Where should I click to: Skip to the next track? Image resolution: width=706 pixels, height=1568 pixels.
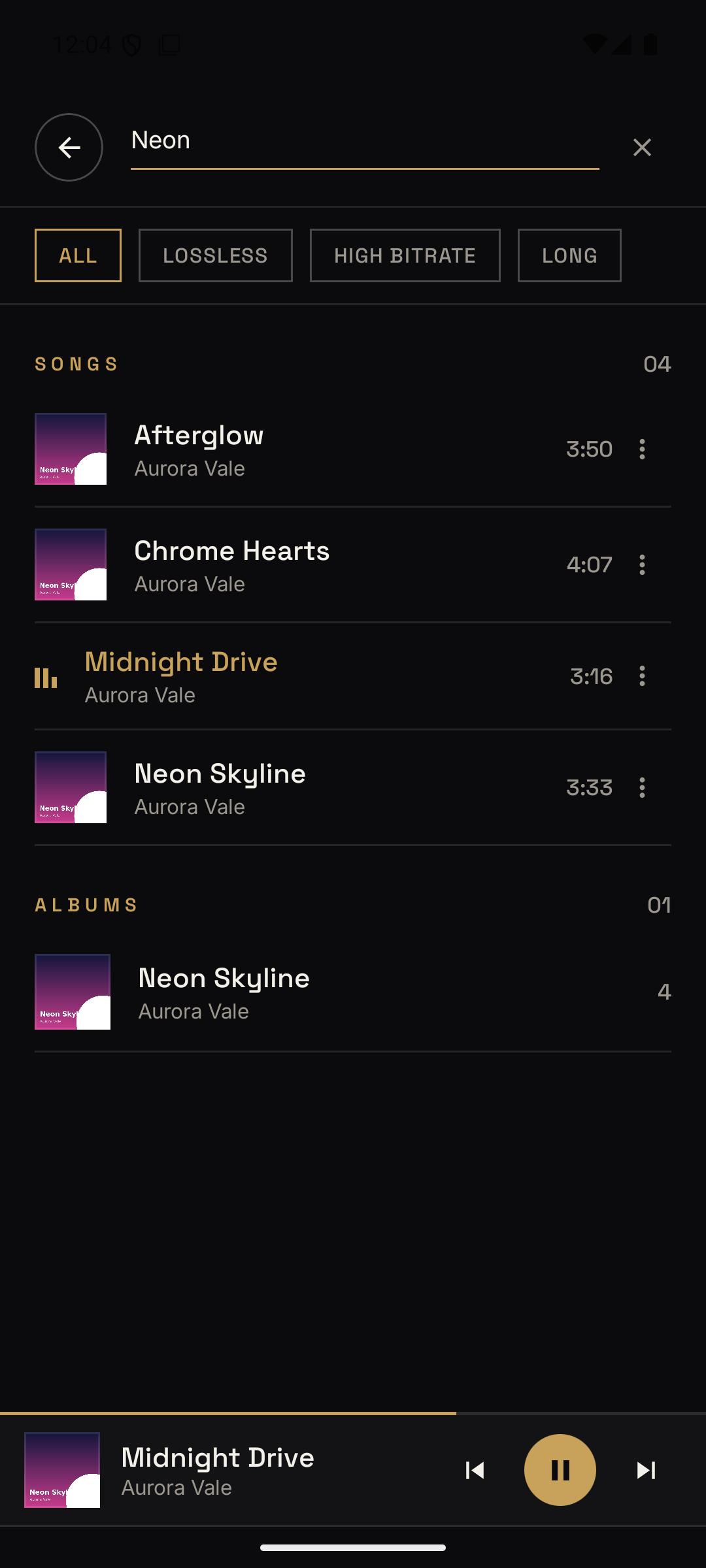point(646,1470)
